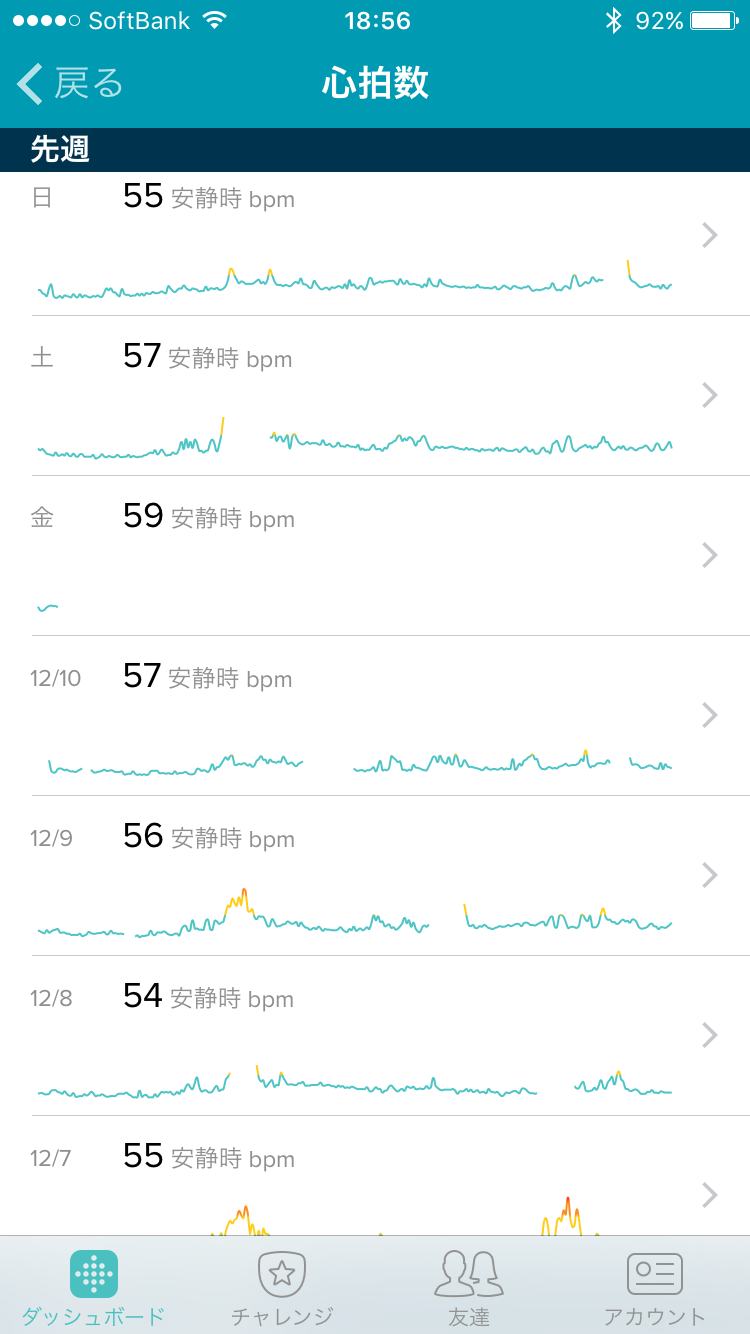Go back with the 戻る button
Viewport: 750px width, 1334px height.
70,84
